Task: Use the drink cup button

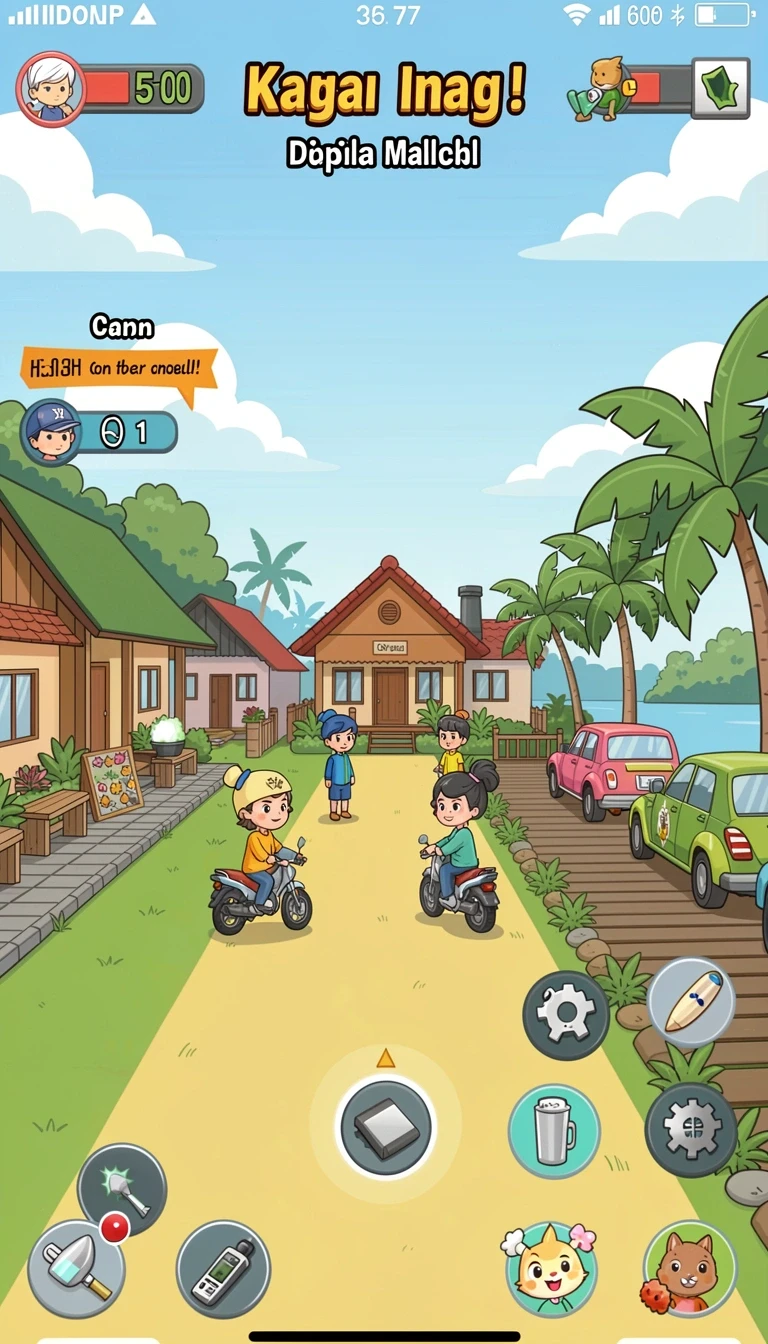Action: click(x=554, y=1131)
